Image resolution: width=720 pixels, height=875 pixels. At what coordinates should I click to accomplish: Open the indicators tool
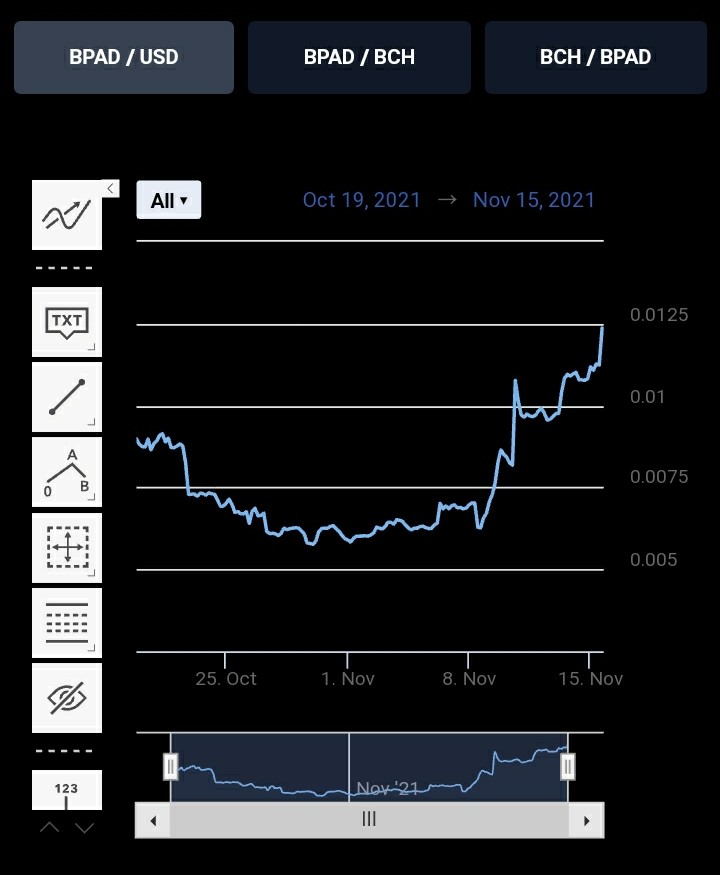click(67, 215)
